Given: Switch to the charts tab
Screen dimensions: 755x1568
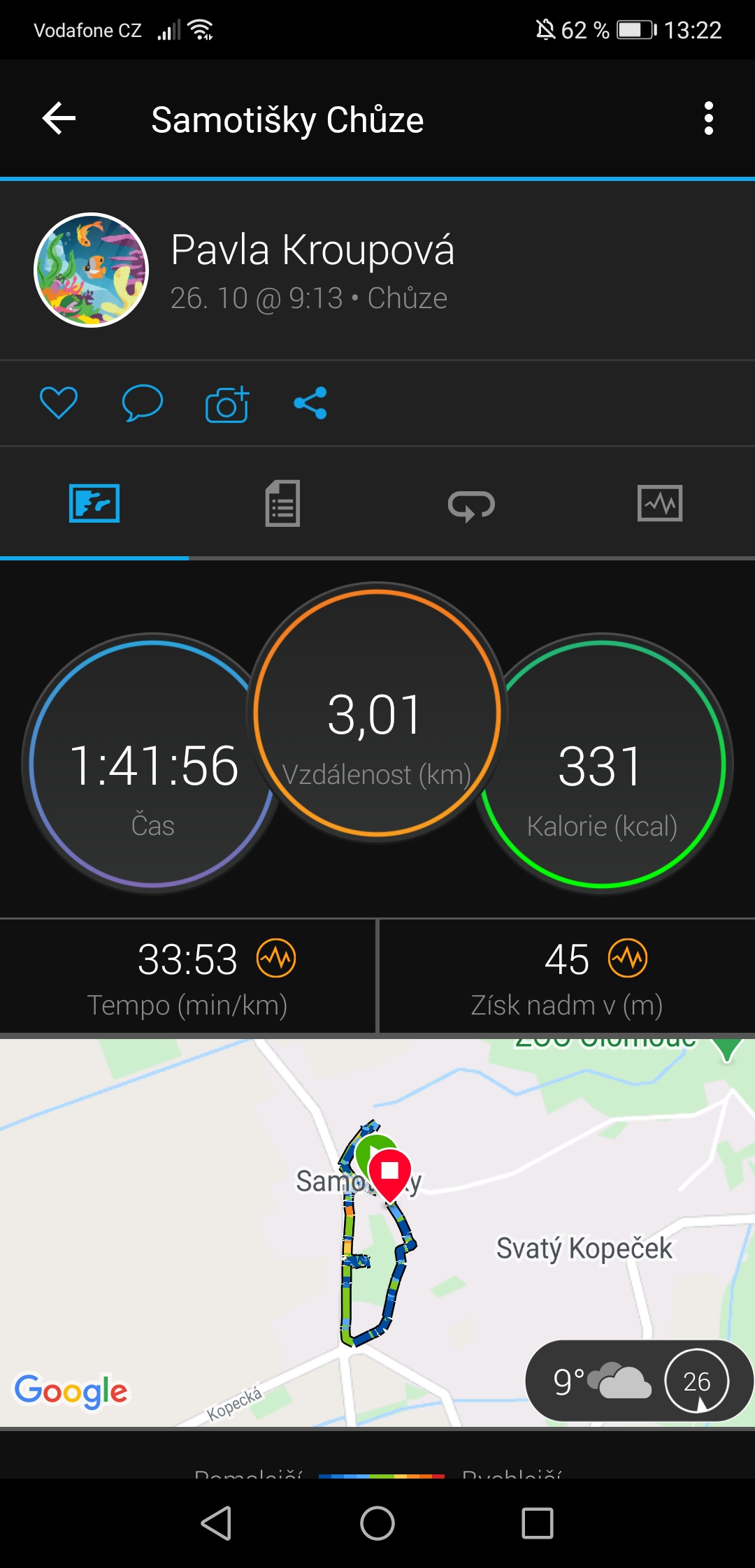Looking at the screenshot, I should (x=660, y=503).
